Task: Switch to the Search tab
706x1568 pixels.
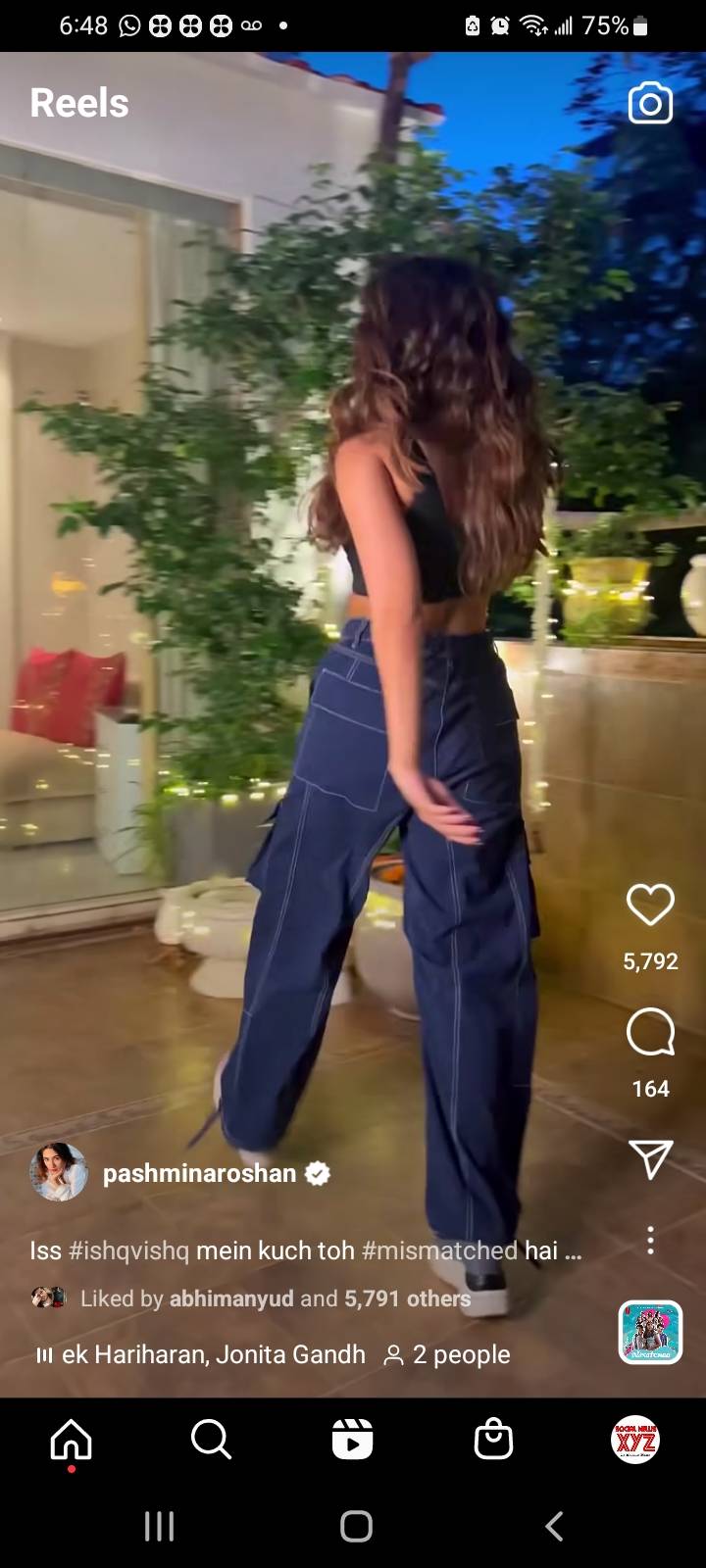Action: [211, 1440]
